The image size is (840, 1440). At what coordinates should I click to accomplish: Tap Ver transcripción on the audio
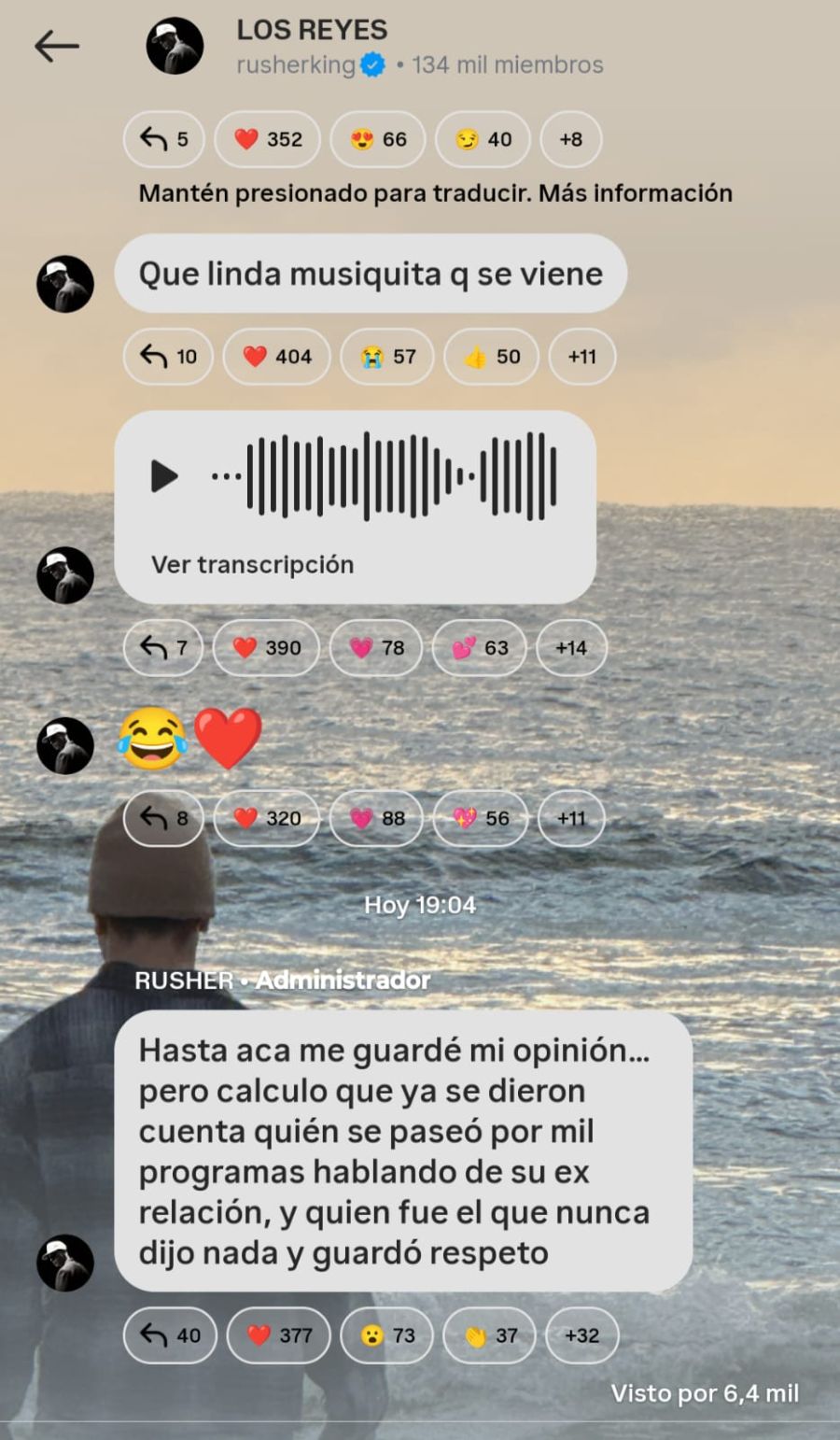pyautogui.click(x=252, y=564)
